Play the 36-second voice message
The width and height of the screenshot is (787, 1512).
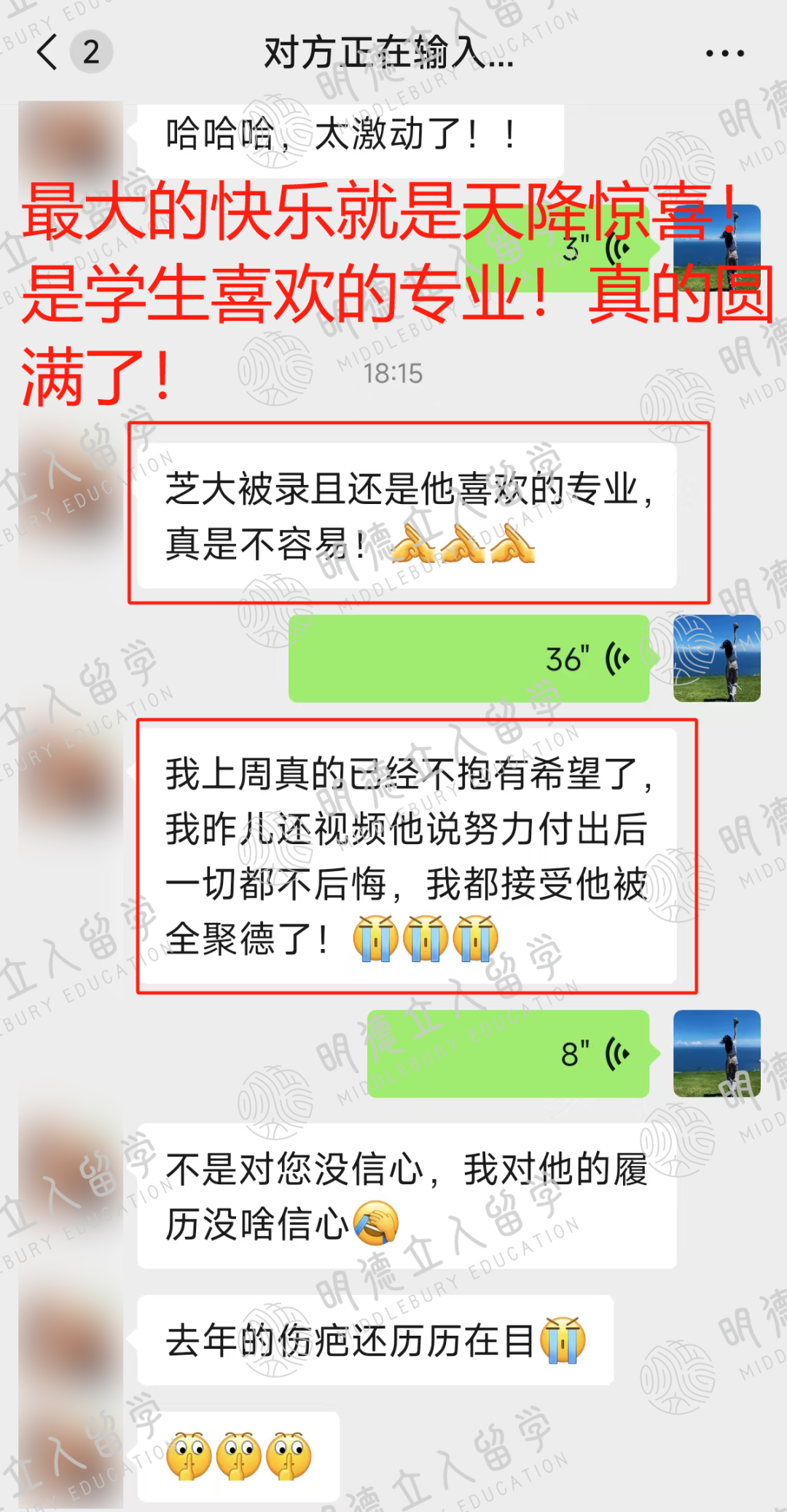(469, 658)
